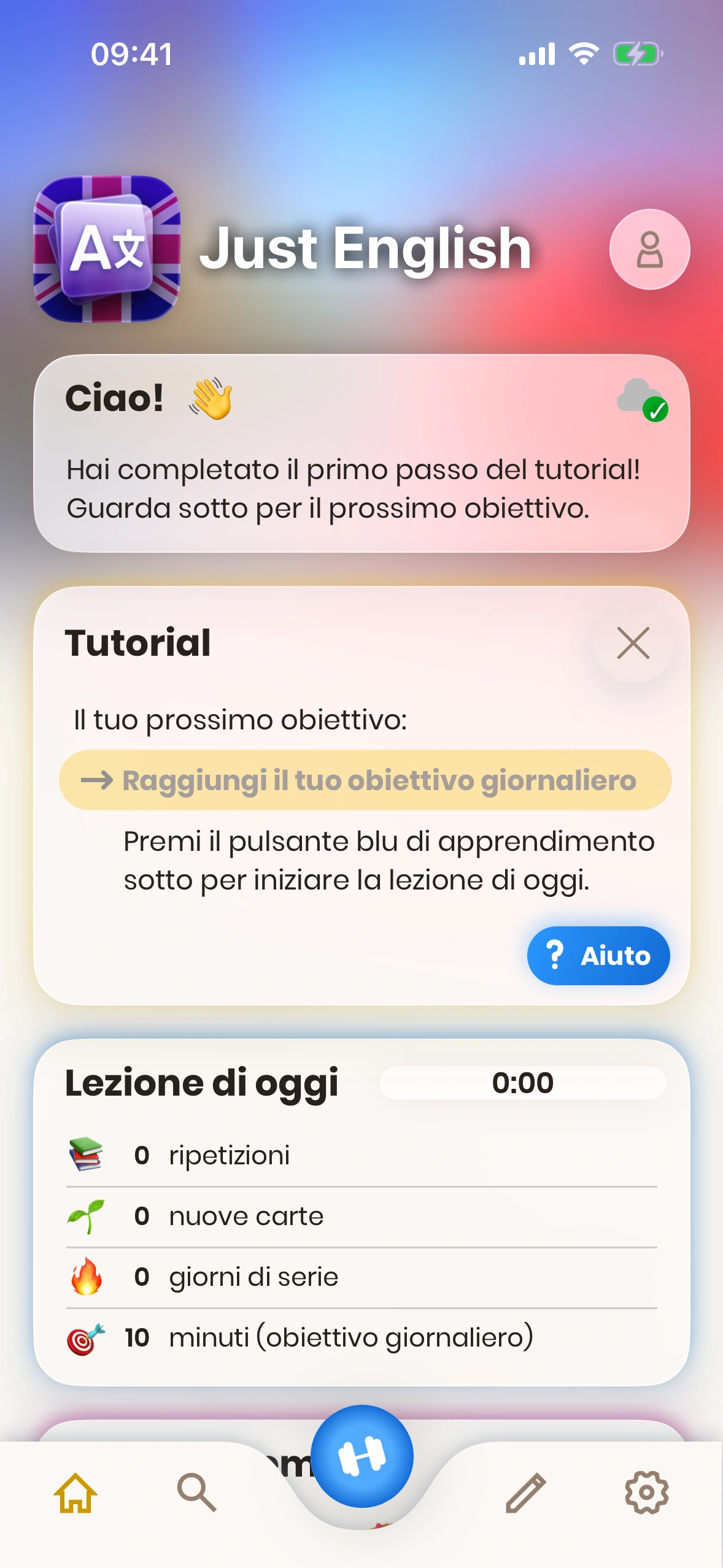Open the user profile icon

pos(649,249)
